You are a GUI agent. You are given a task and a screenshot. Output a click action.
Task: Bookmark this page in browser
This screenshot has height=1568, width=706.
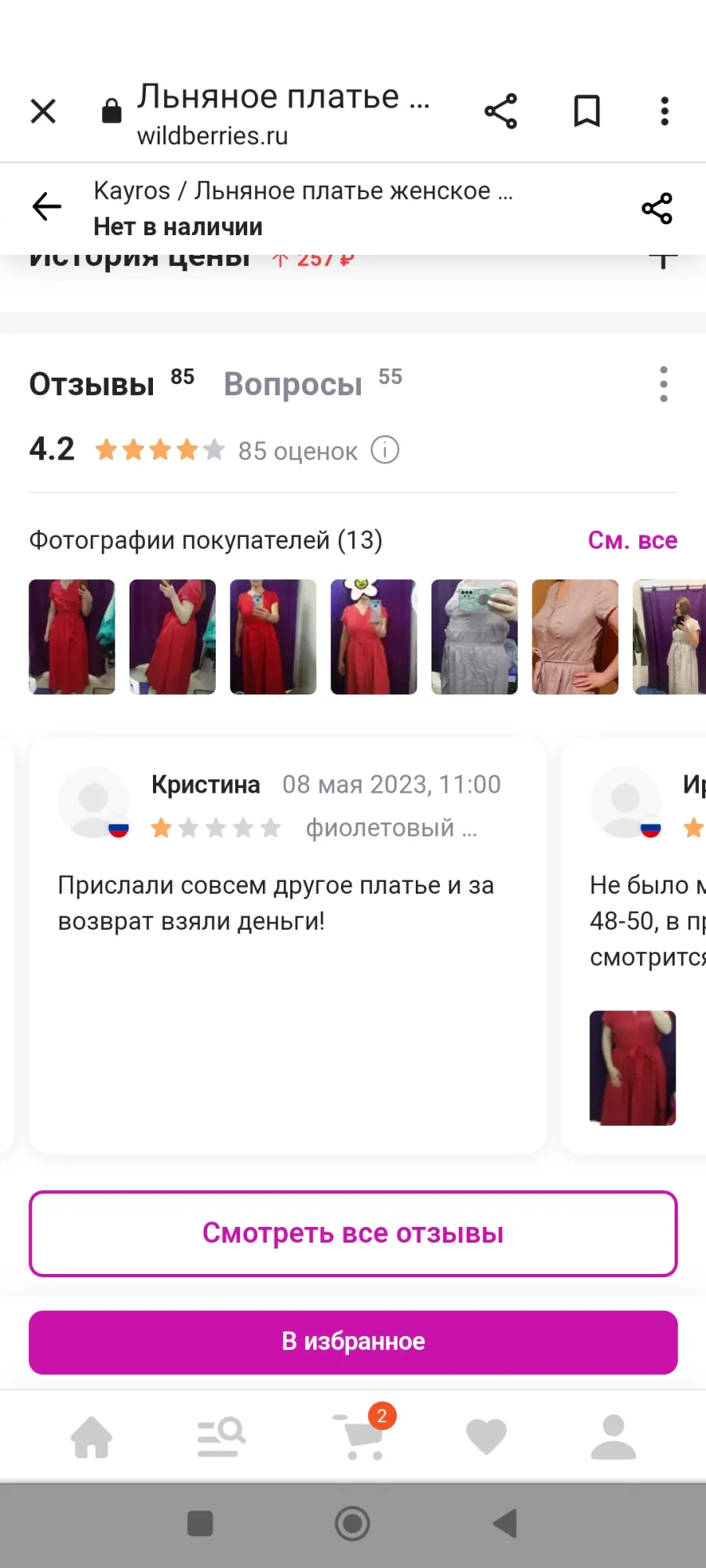coord(587,111)
